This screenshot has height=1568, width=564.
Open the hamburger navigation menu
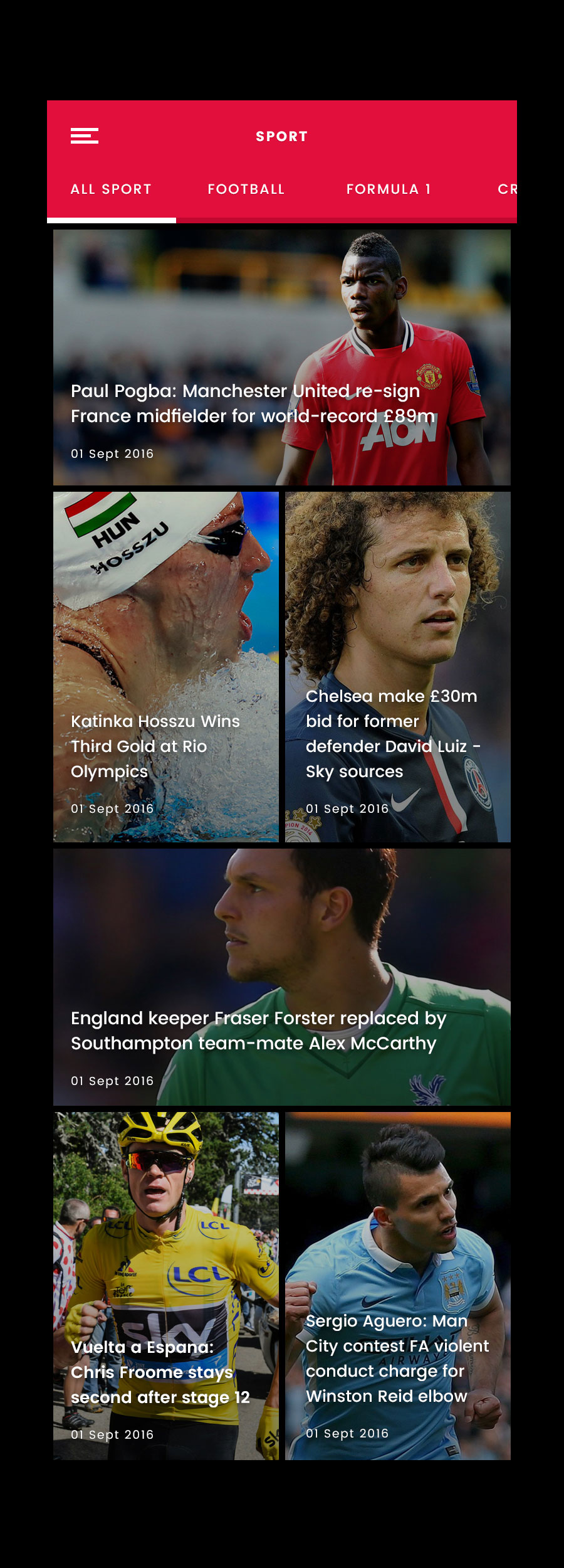(x=85, y=136)
